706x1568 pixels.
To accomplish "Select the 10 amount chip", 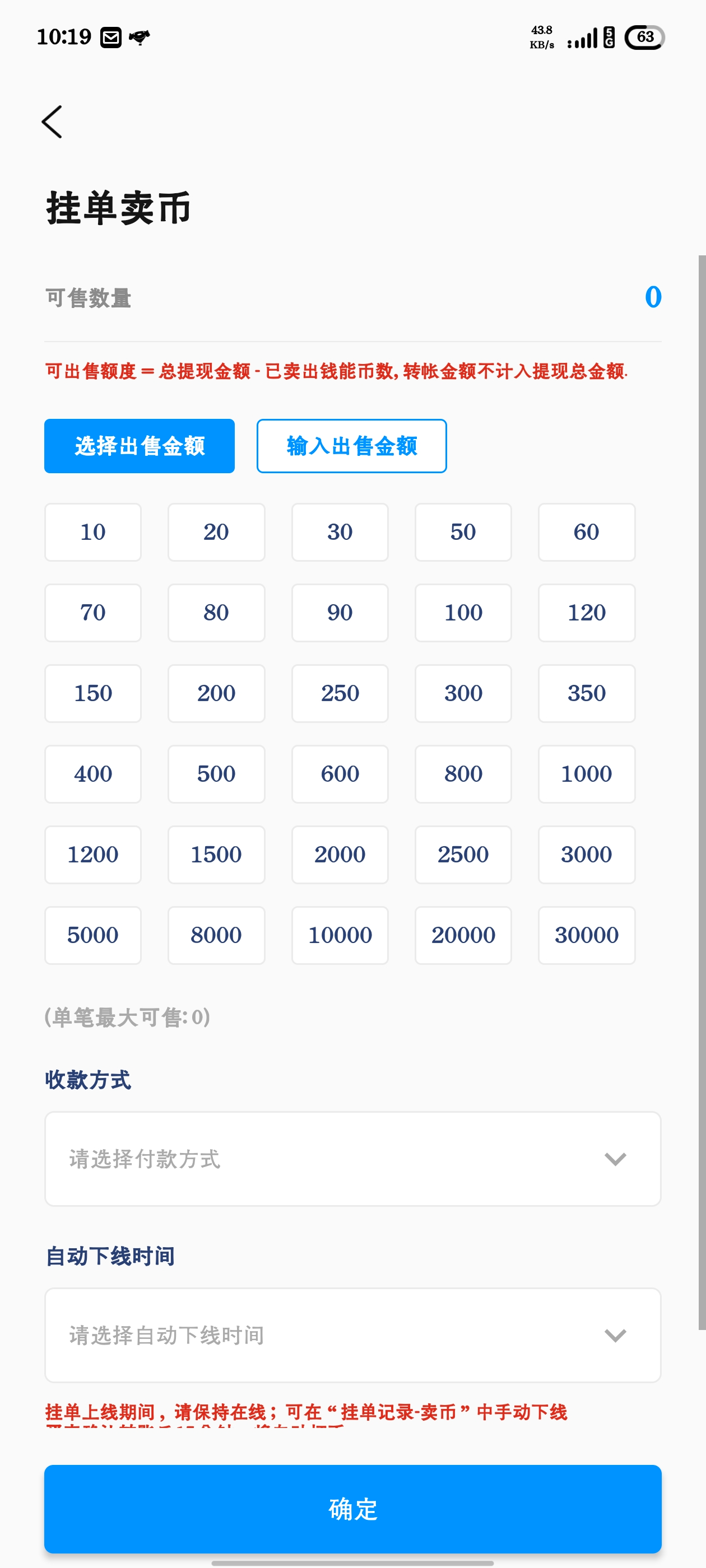I will [x=92, y=532].
